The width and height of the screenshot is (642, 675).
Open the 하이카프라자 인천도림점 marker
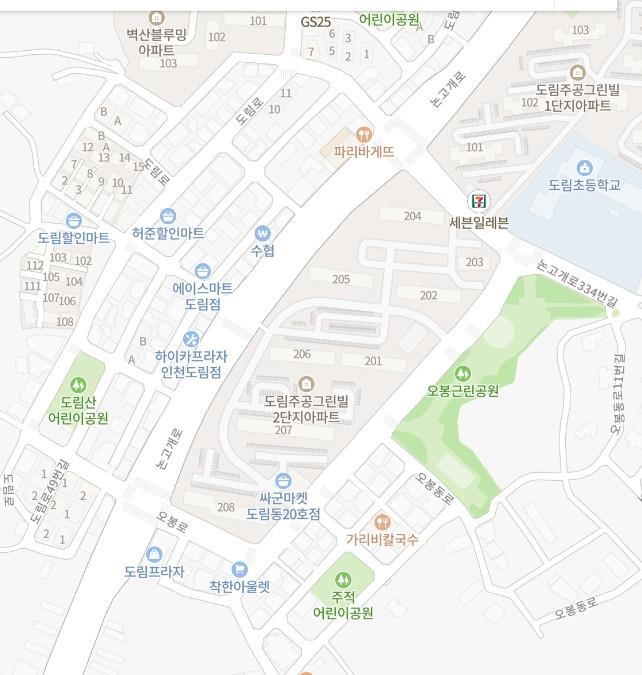(191, 338)
